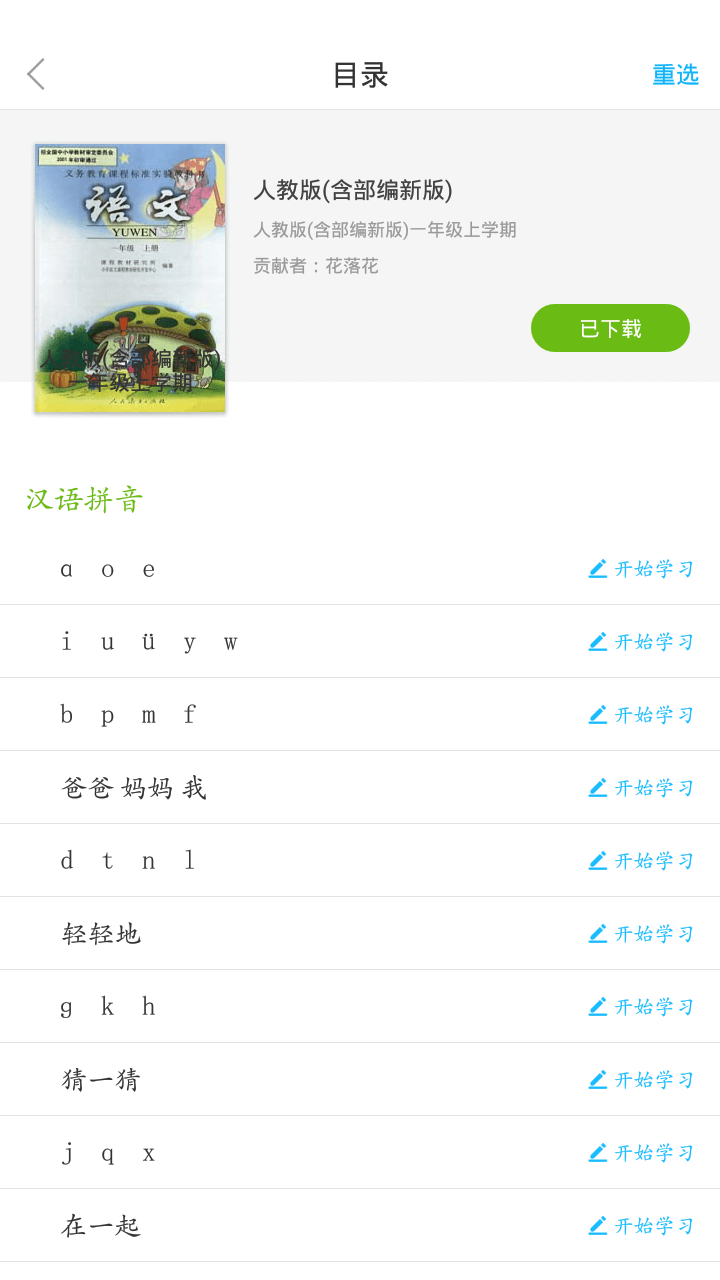Tap the pencil icon beside "d t n l"
This screenshot has width=720, height=1280.
[x=598, y=860]
